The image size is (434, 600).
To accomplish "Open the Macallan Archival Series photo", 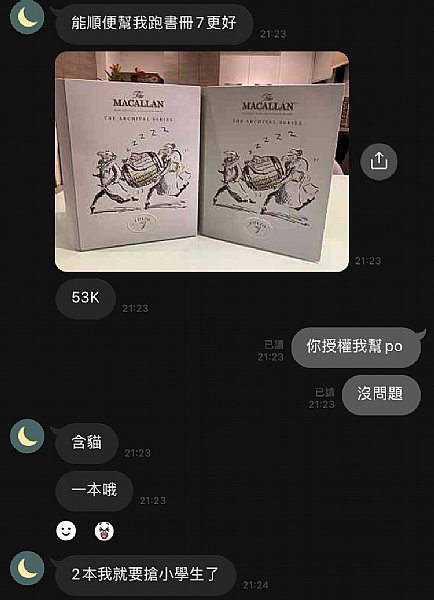I will click(202, 161).
